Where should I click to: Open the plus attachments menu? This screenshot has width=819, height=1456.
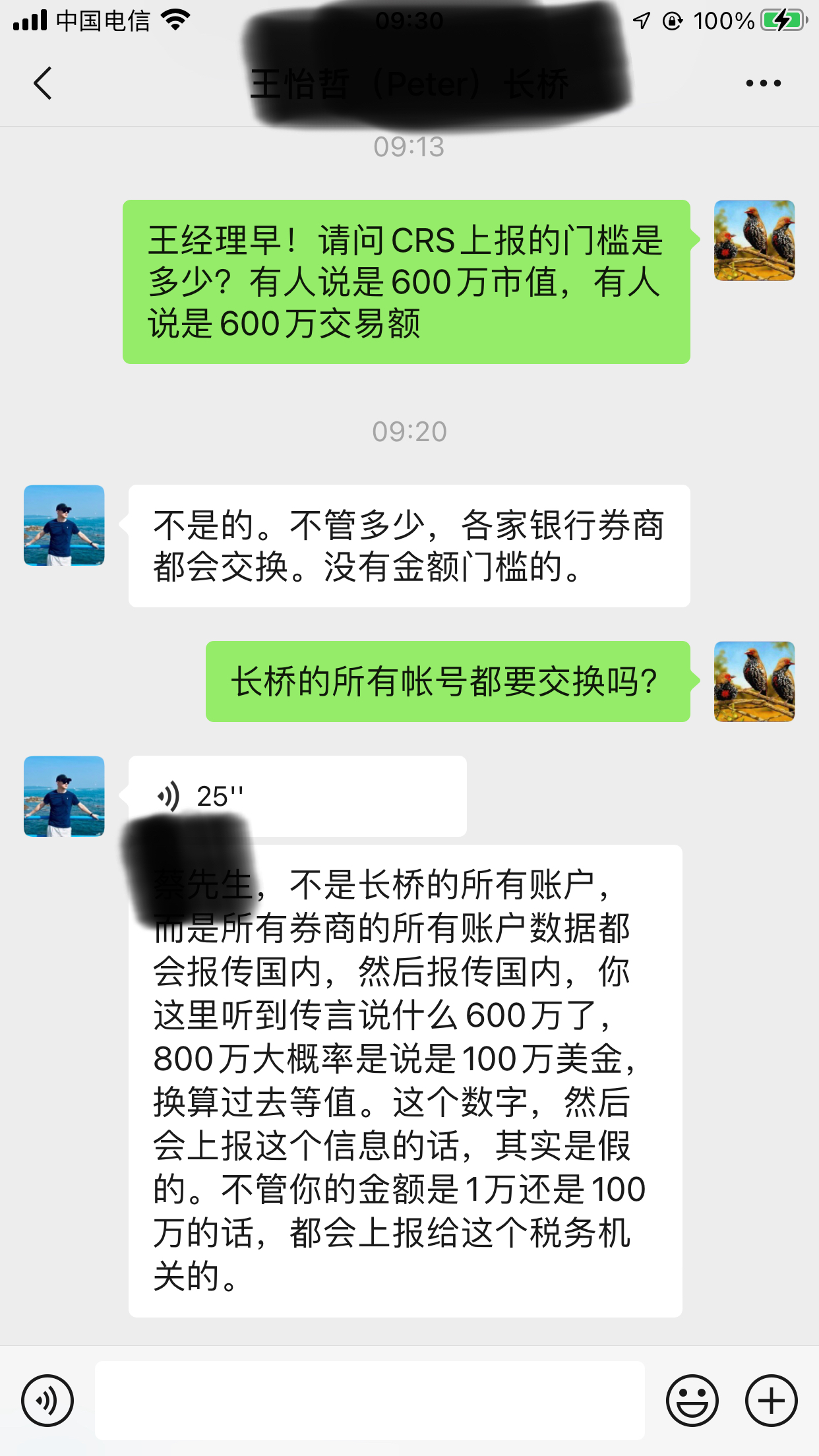coord(771,1401)
